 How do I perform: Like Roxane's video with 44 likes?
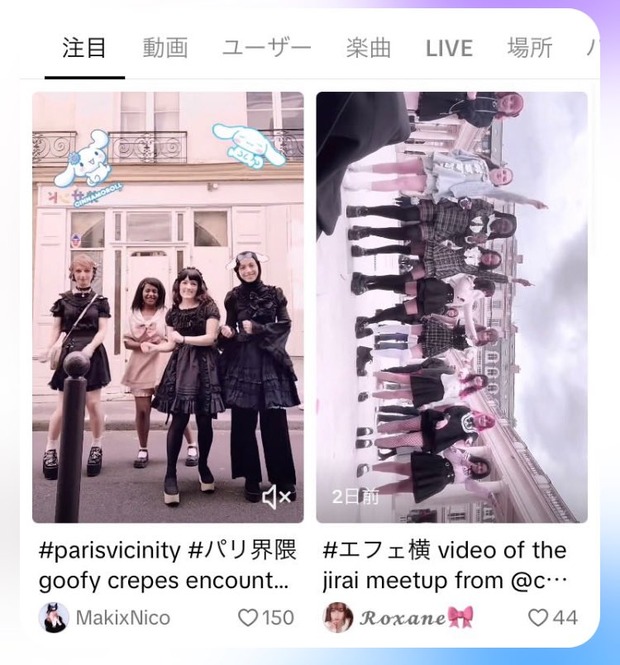[538, 618]
